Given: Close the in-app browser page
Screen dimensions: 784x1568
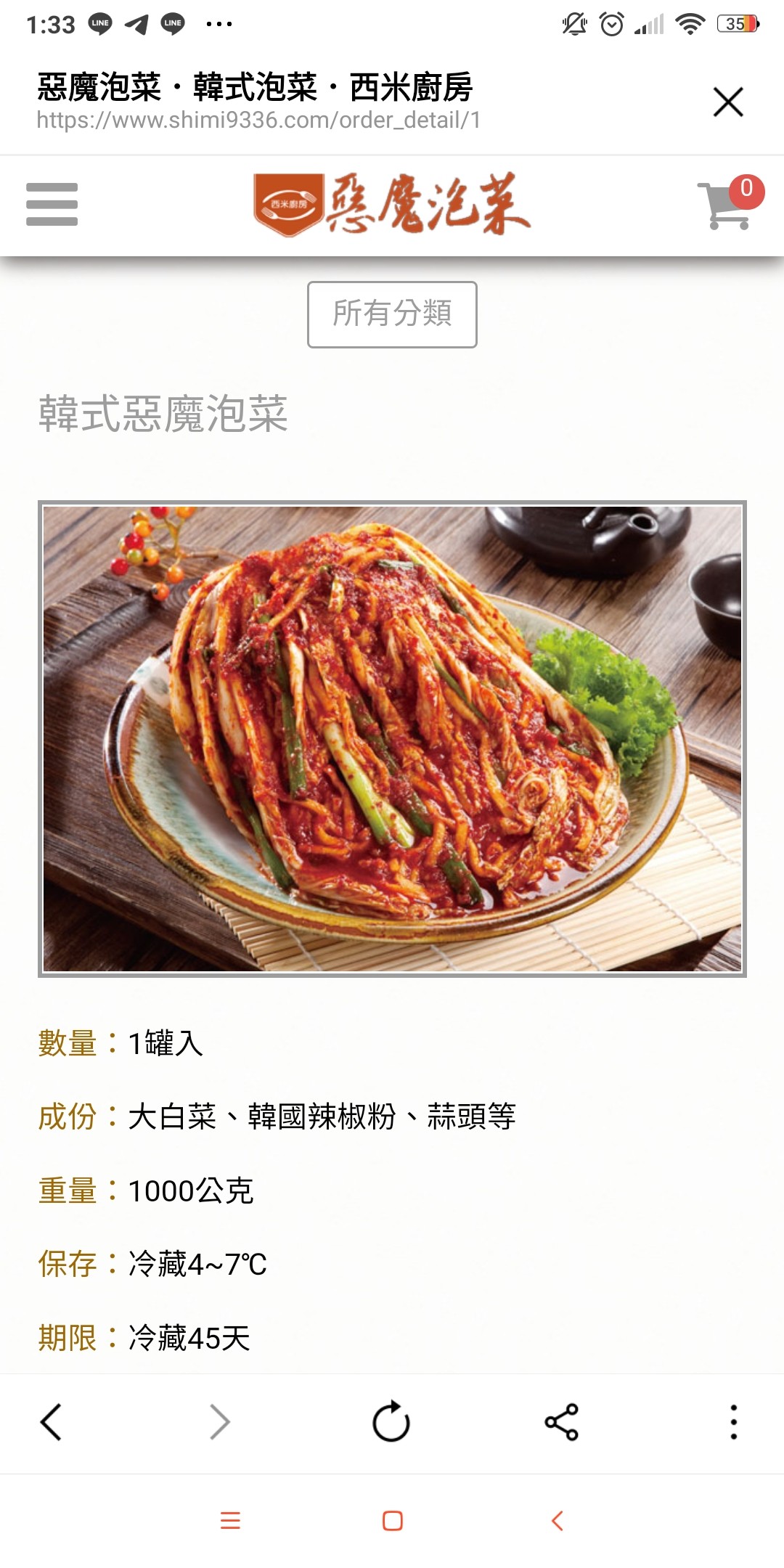Looking at the screenshot, I should [728, 102].
